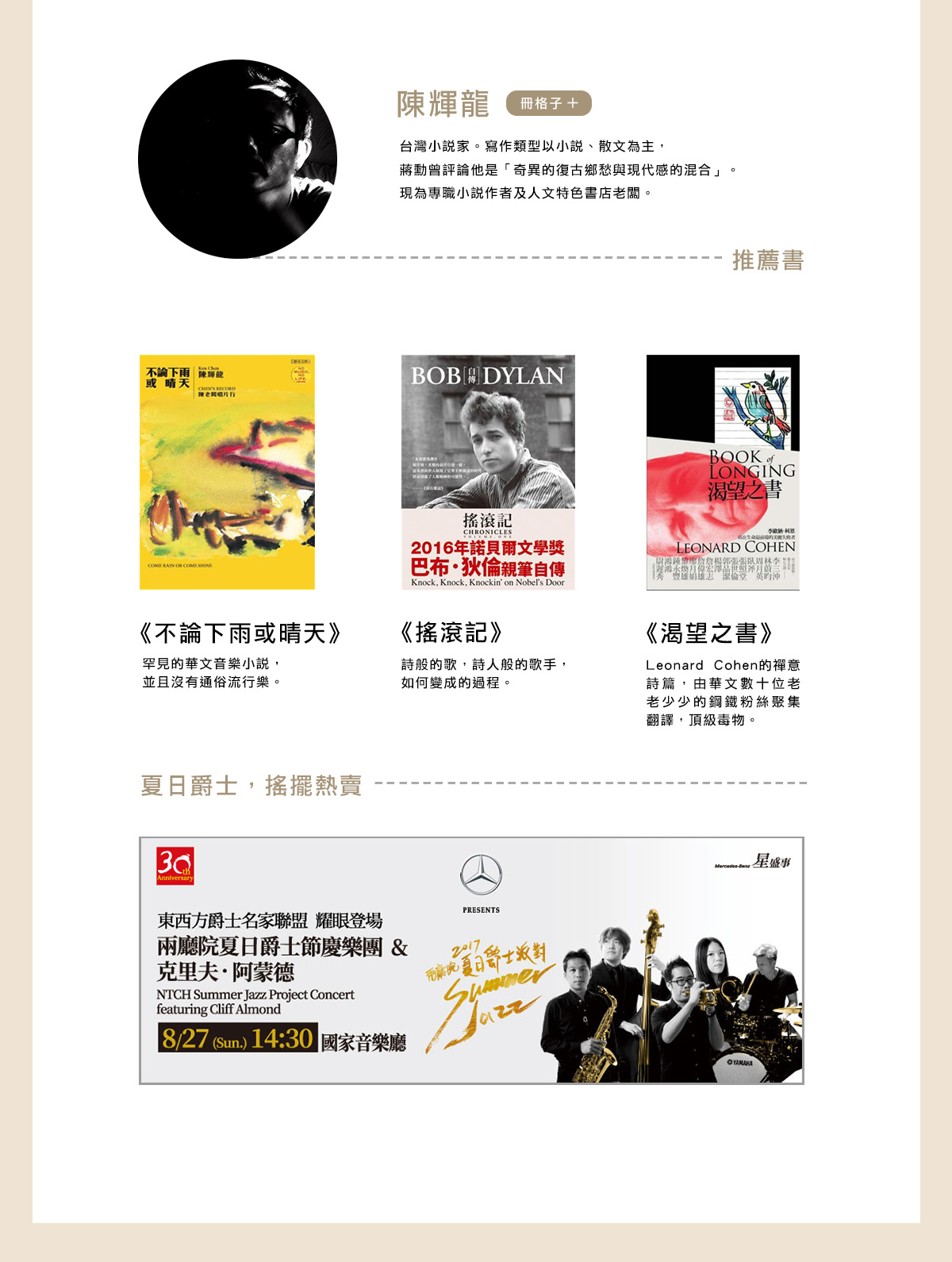The height and width of the screenshot is (1262, 952).
Task: Open the Summer Jazz concert banner
Action: click(x=471, y=960)
